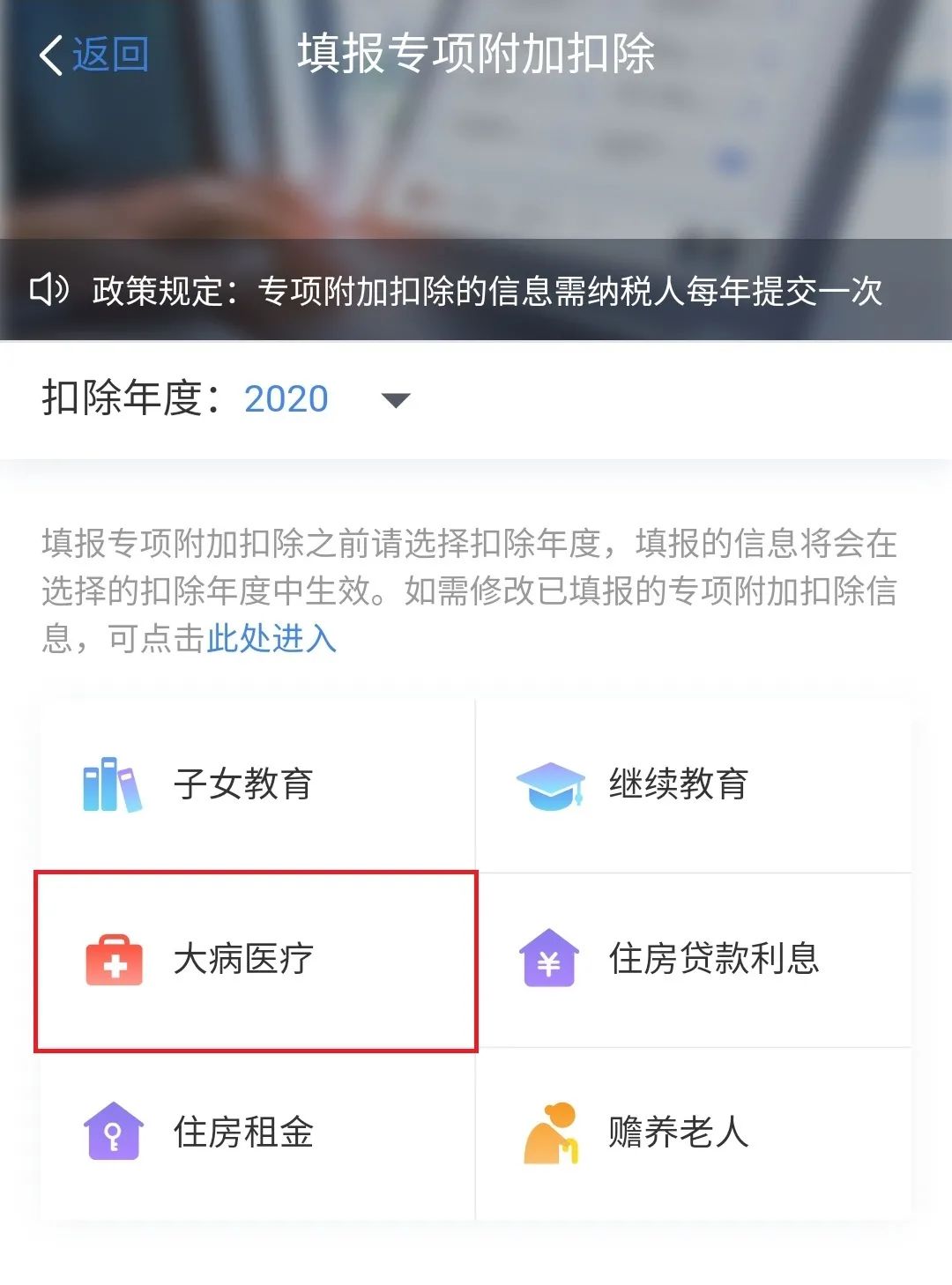
Task: Go back with 返回 button
Action: [94, 55]
